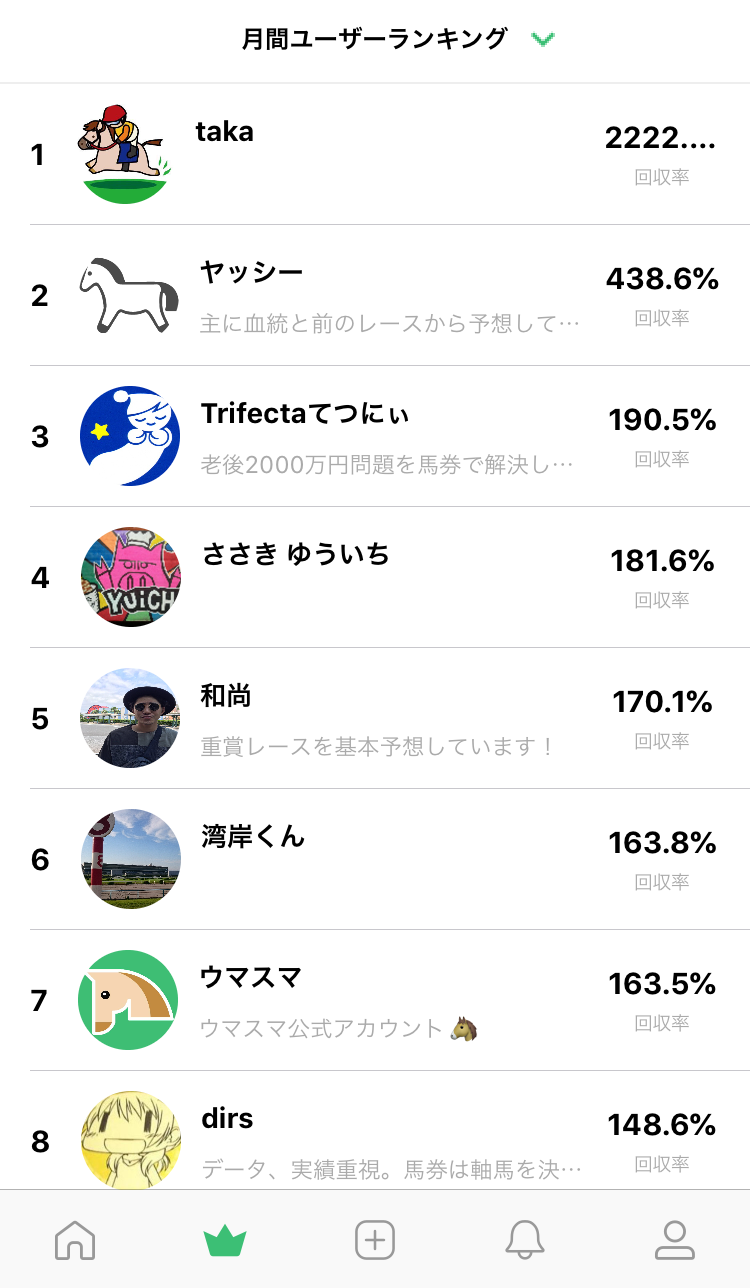Open ささき ゆういち's ranking entry

click(x=375, y=577)
